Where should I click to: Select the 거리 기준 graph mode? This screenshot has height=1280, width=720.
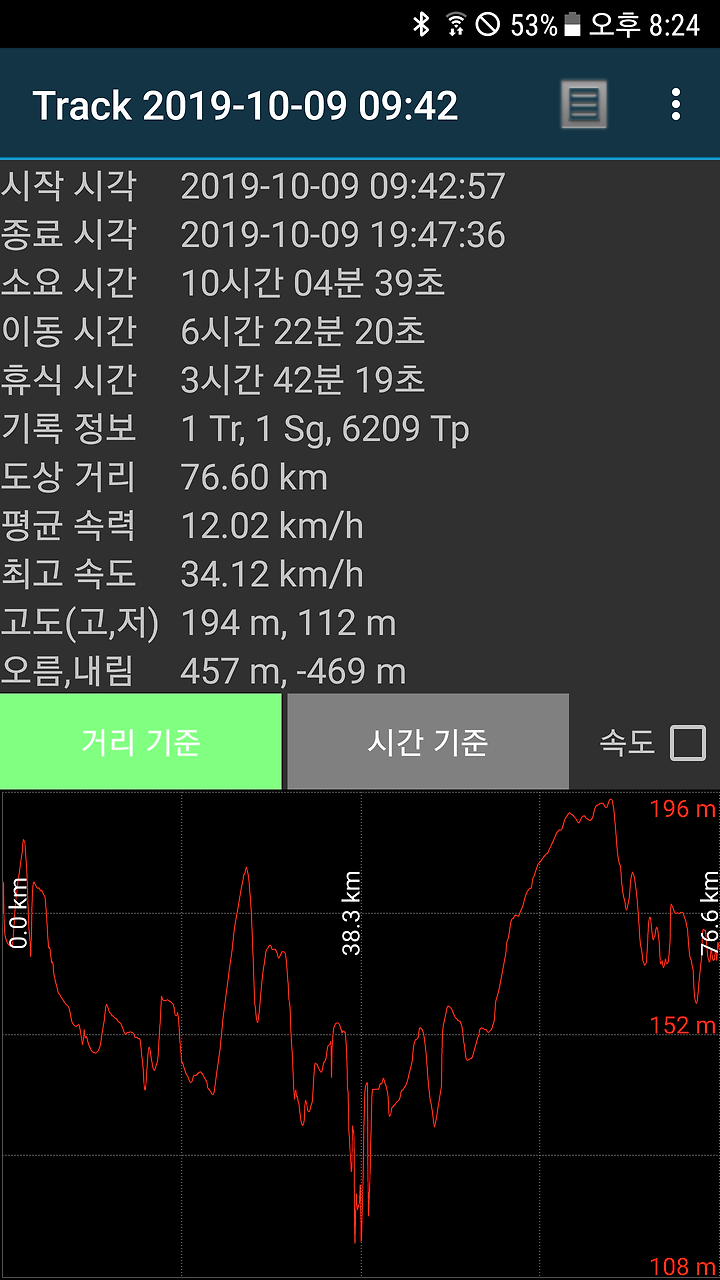[140, 742]
